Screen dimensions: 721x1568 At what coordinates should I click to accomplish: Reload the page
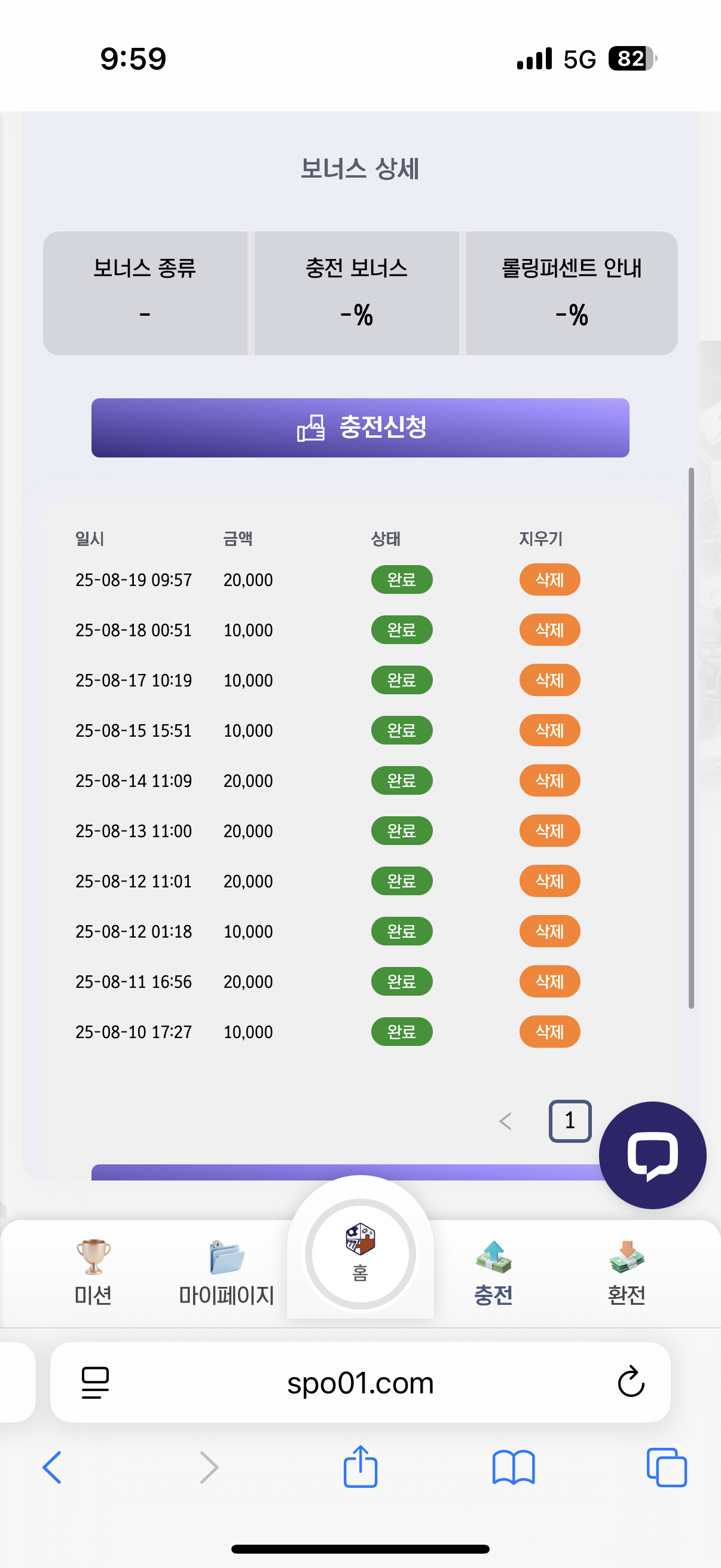coord(631,1382)
